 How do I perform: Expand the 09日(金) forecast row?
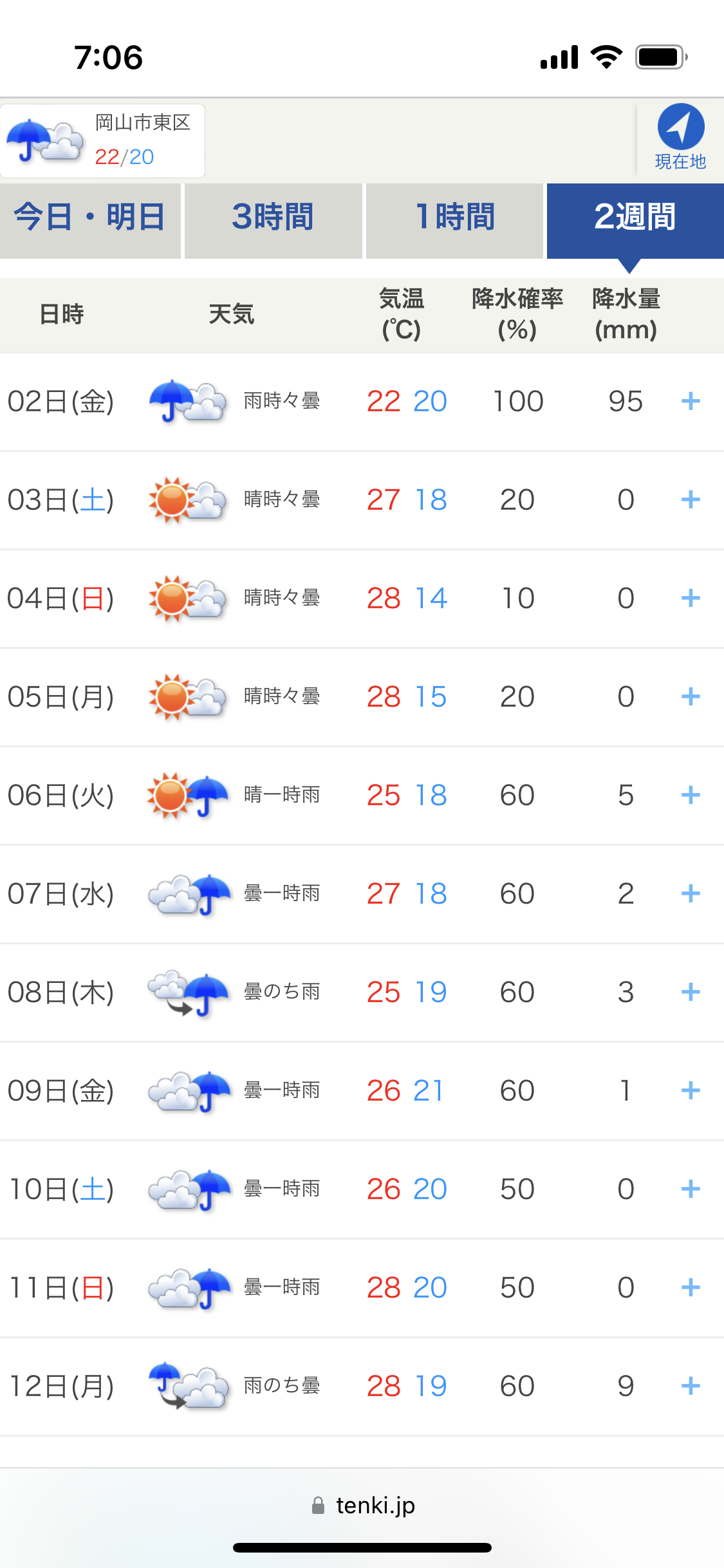[691, 1090]
